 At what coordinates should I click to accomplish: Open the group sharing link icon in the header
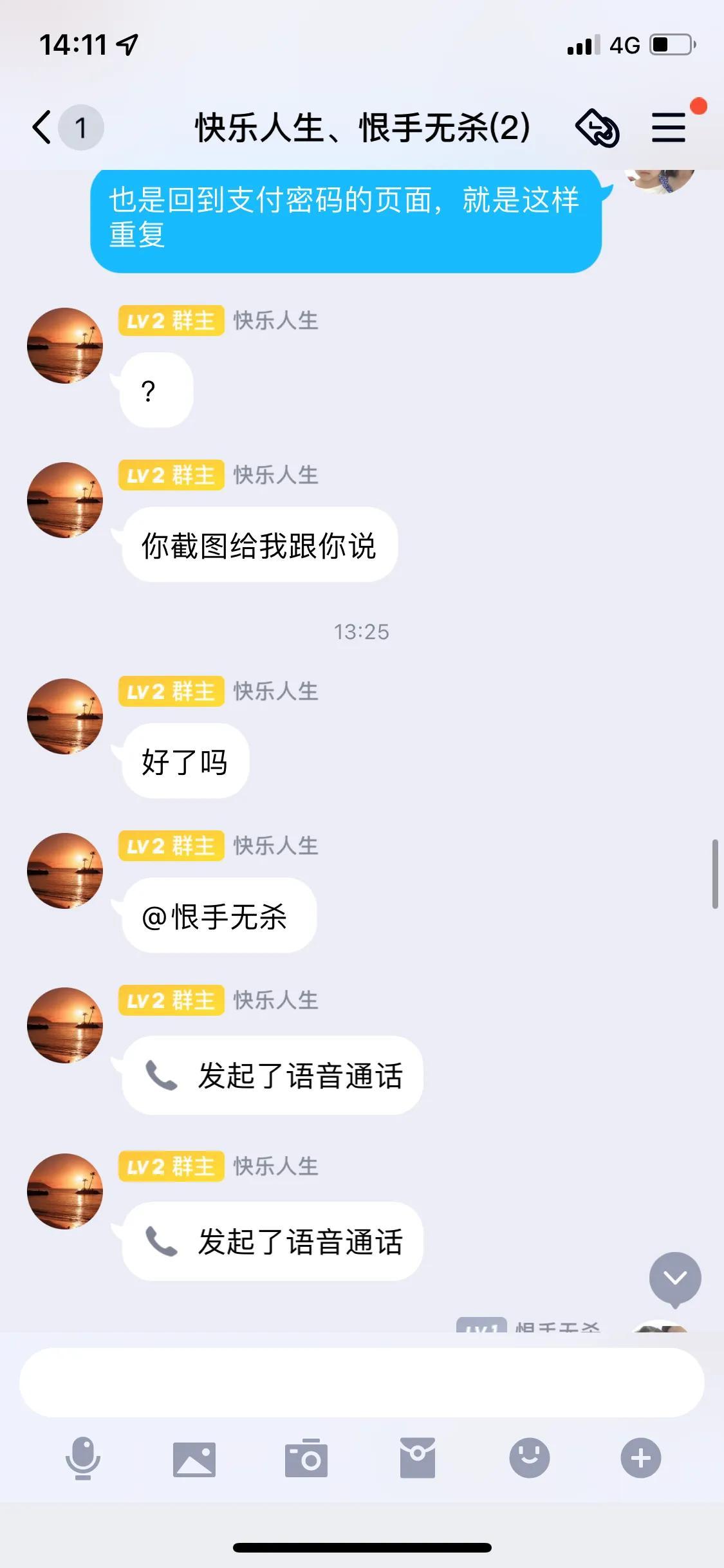pos(599,126)
